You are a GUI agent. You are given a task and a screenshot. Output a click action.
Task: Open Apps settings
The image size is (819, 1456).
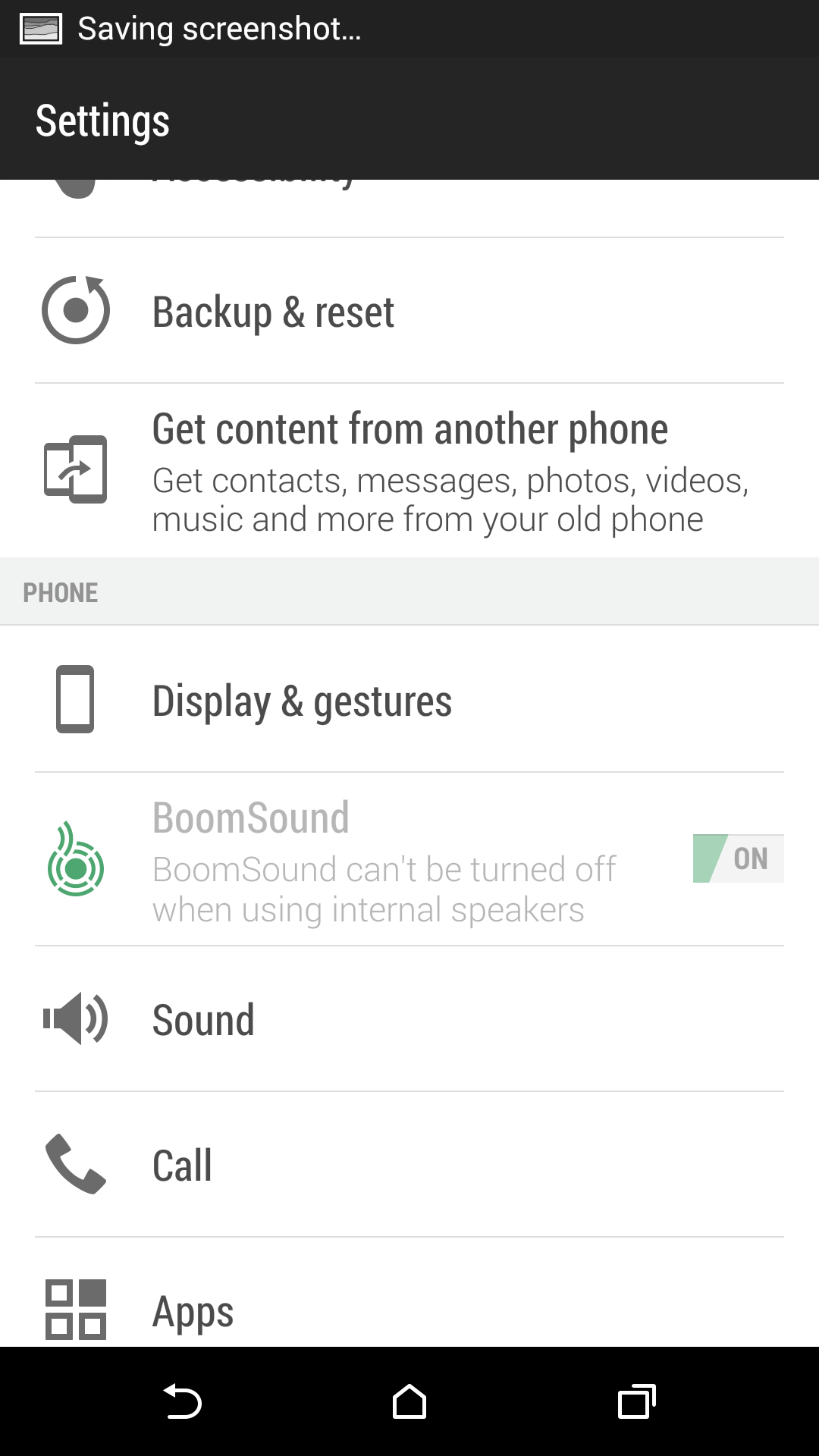[409, 1293]
